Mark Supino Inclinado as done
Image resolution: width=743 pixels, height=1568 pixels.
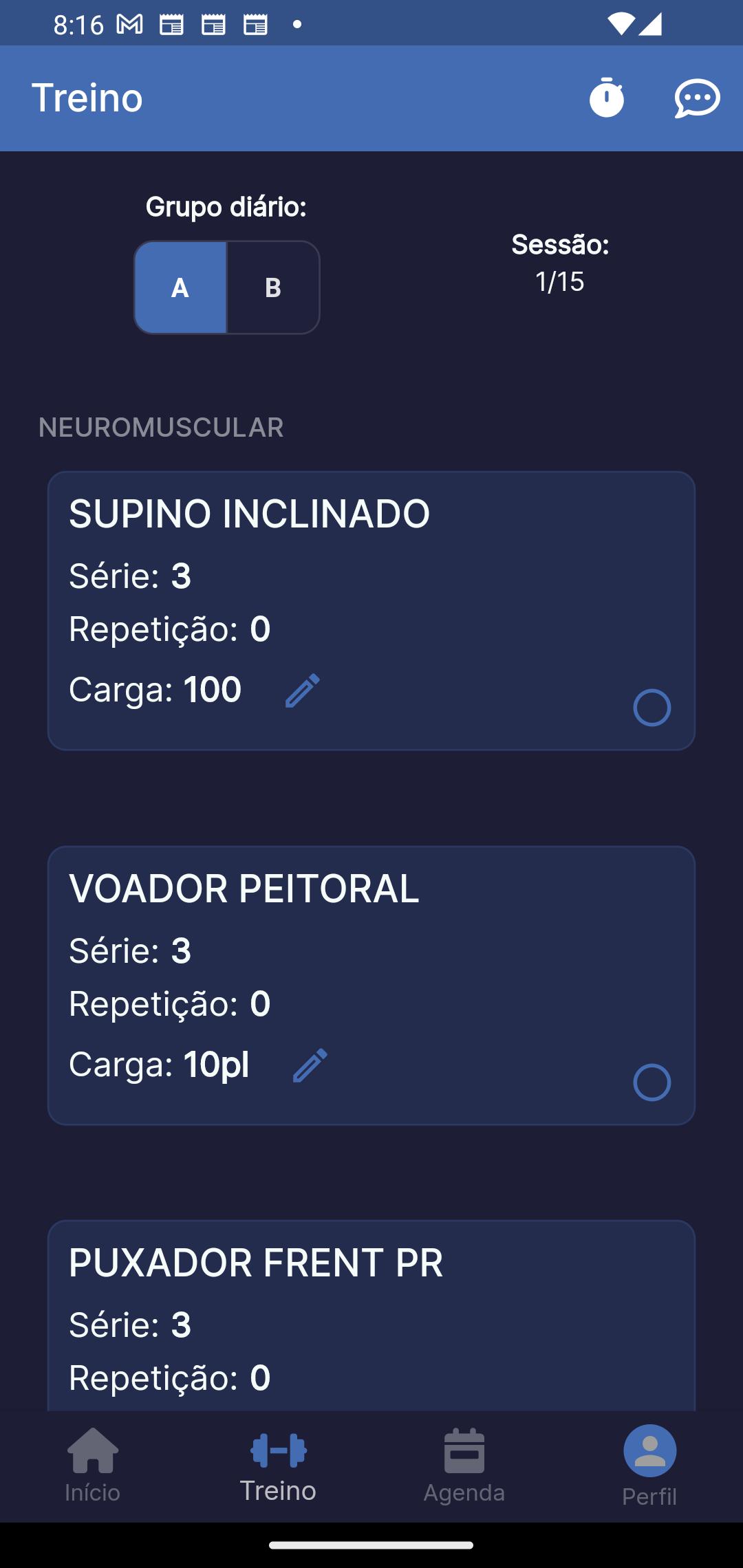[652, 708]
